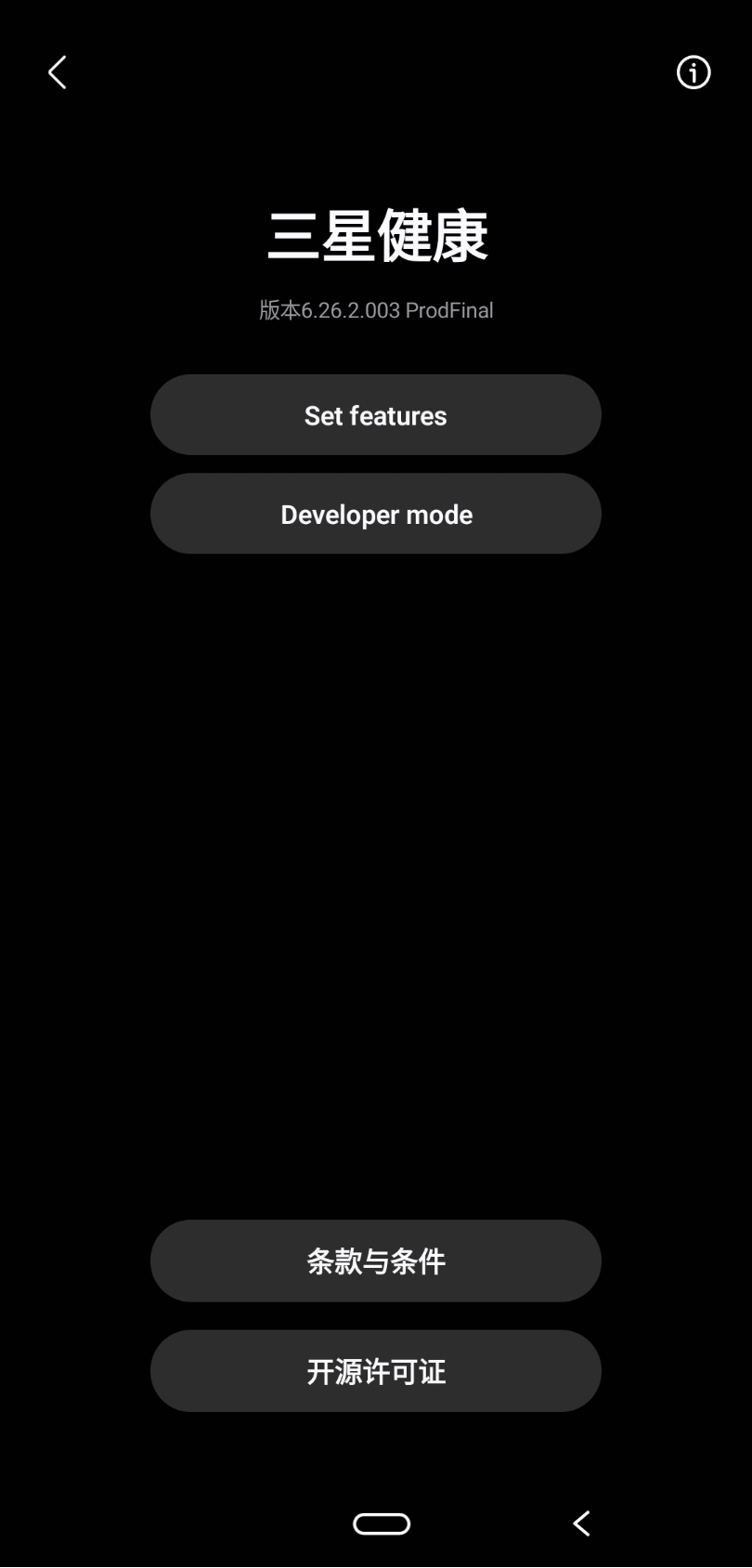This screenshot has height=1568, width=752.
Task: Go back using the top-left arrow
Action: [58, 72]
